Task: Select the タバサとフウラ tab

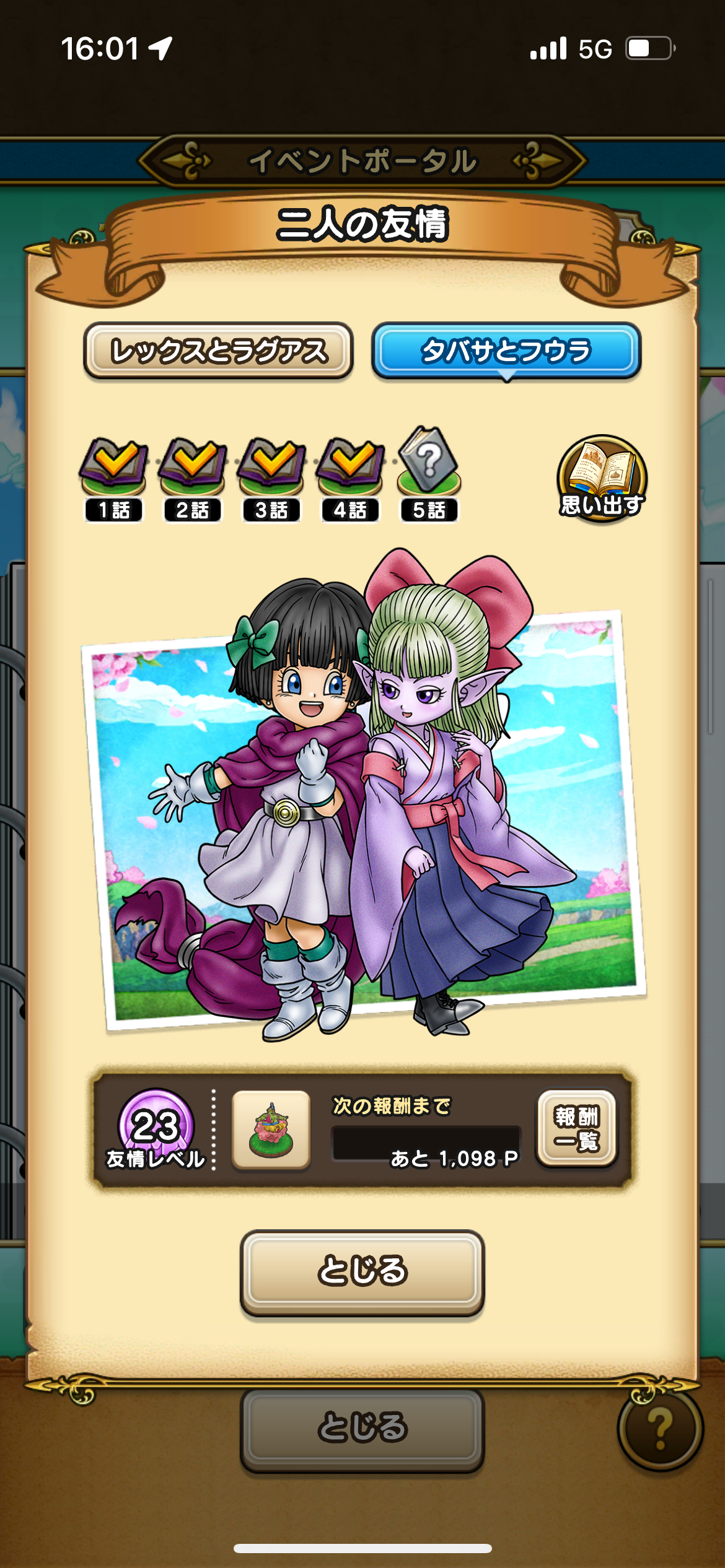Action: tap(506, 351)
